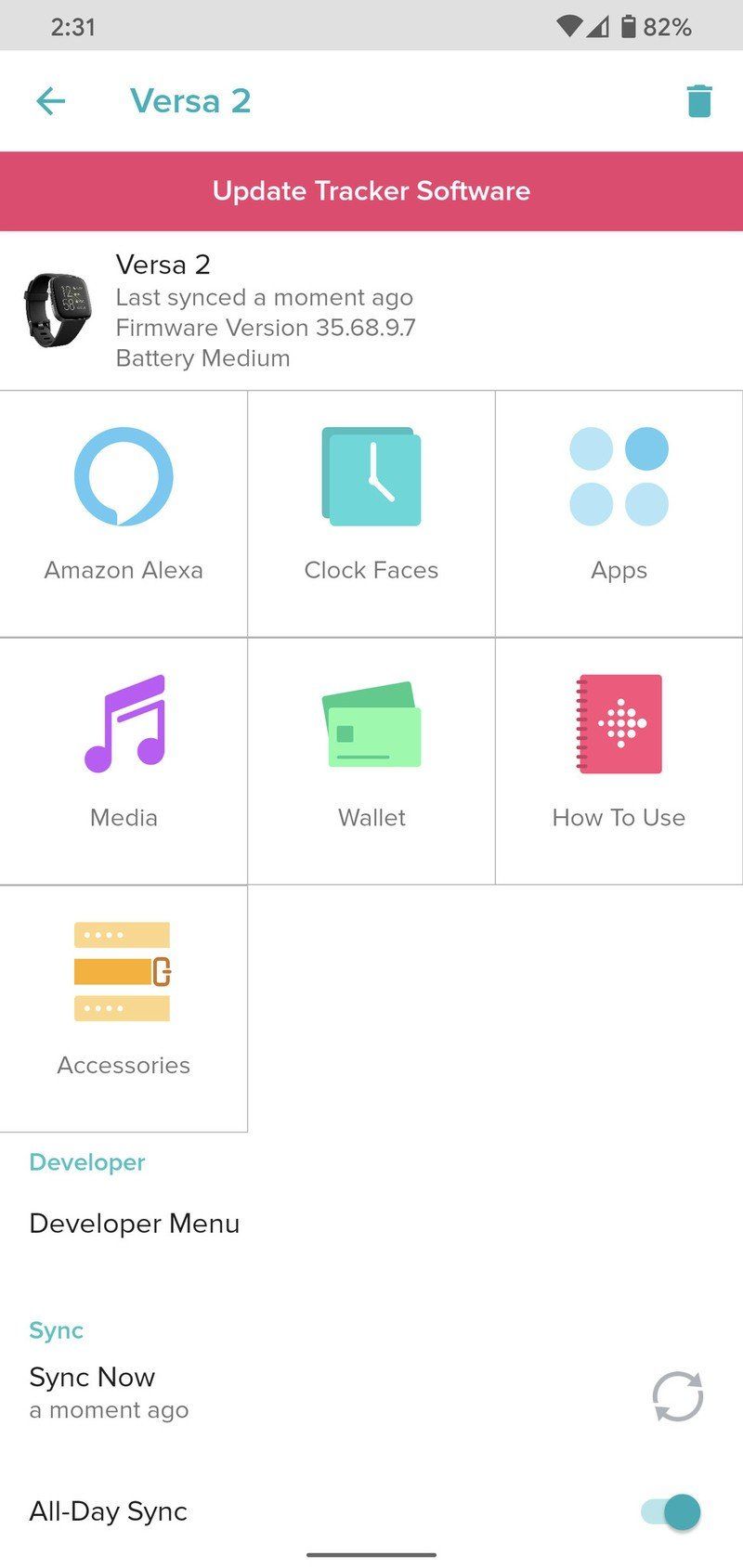
Task: Open the Apps icon
Action: point(619,476)
